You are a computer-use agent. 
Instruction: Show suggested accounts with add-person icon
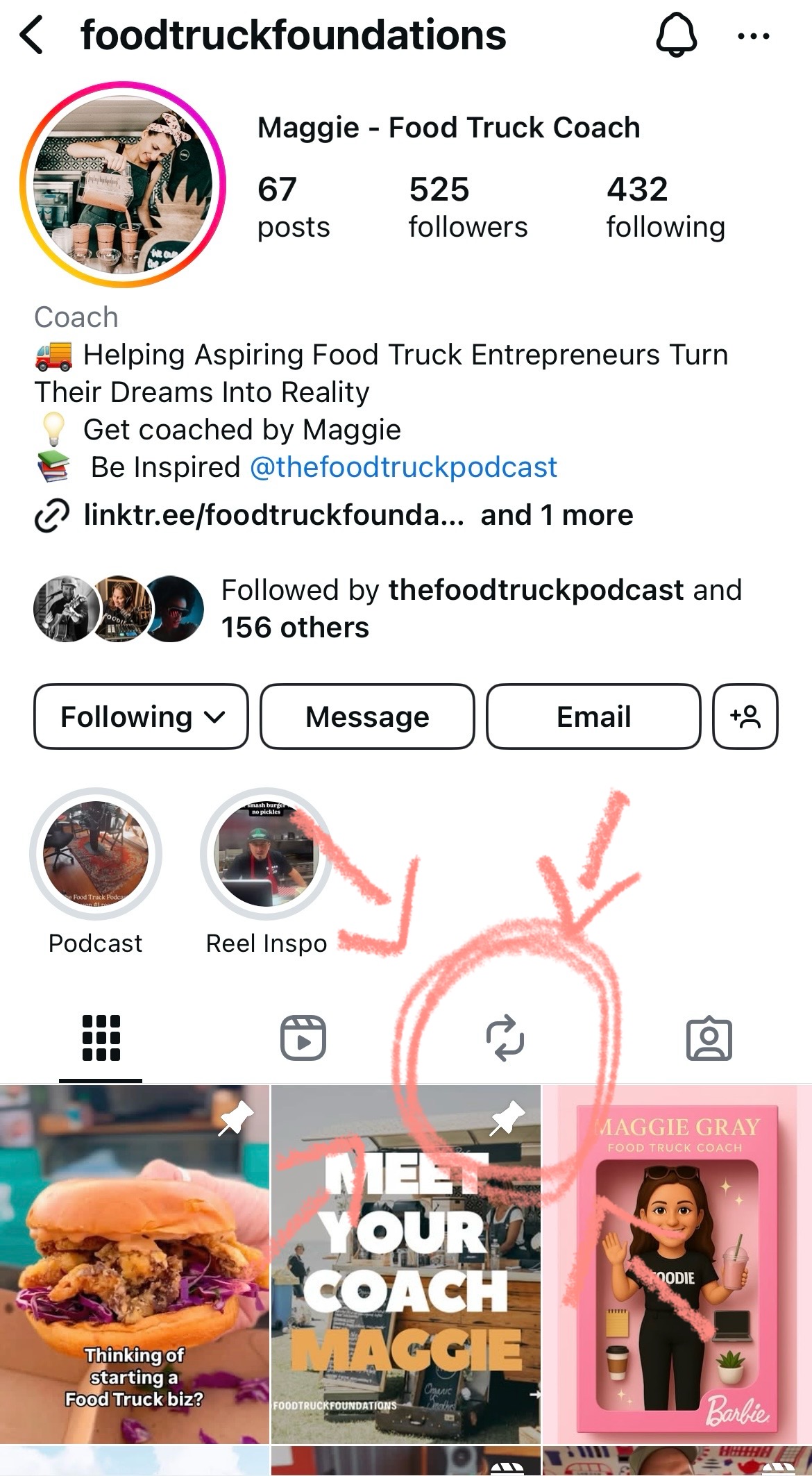click(x=745, y=716)
